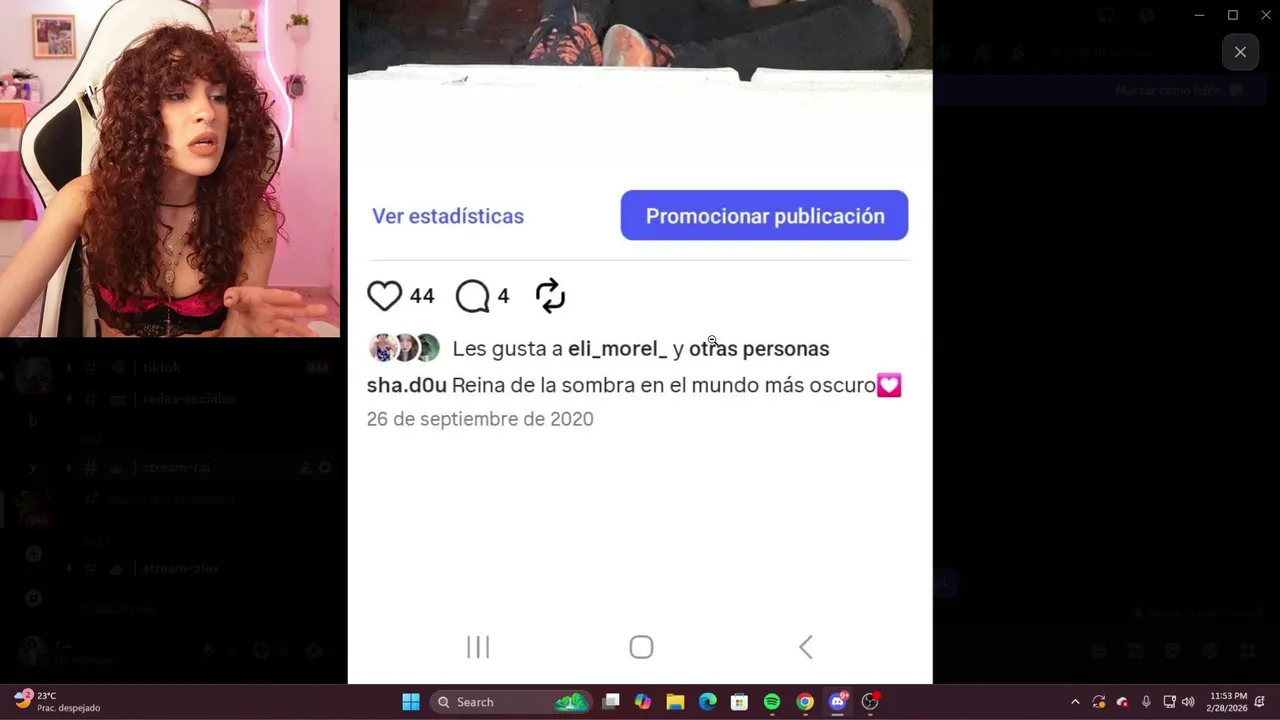
Task: Open sha.d0u profile from the caption
Action: (406, 386)
